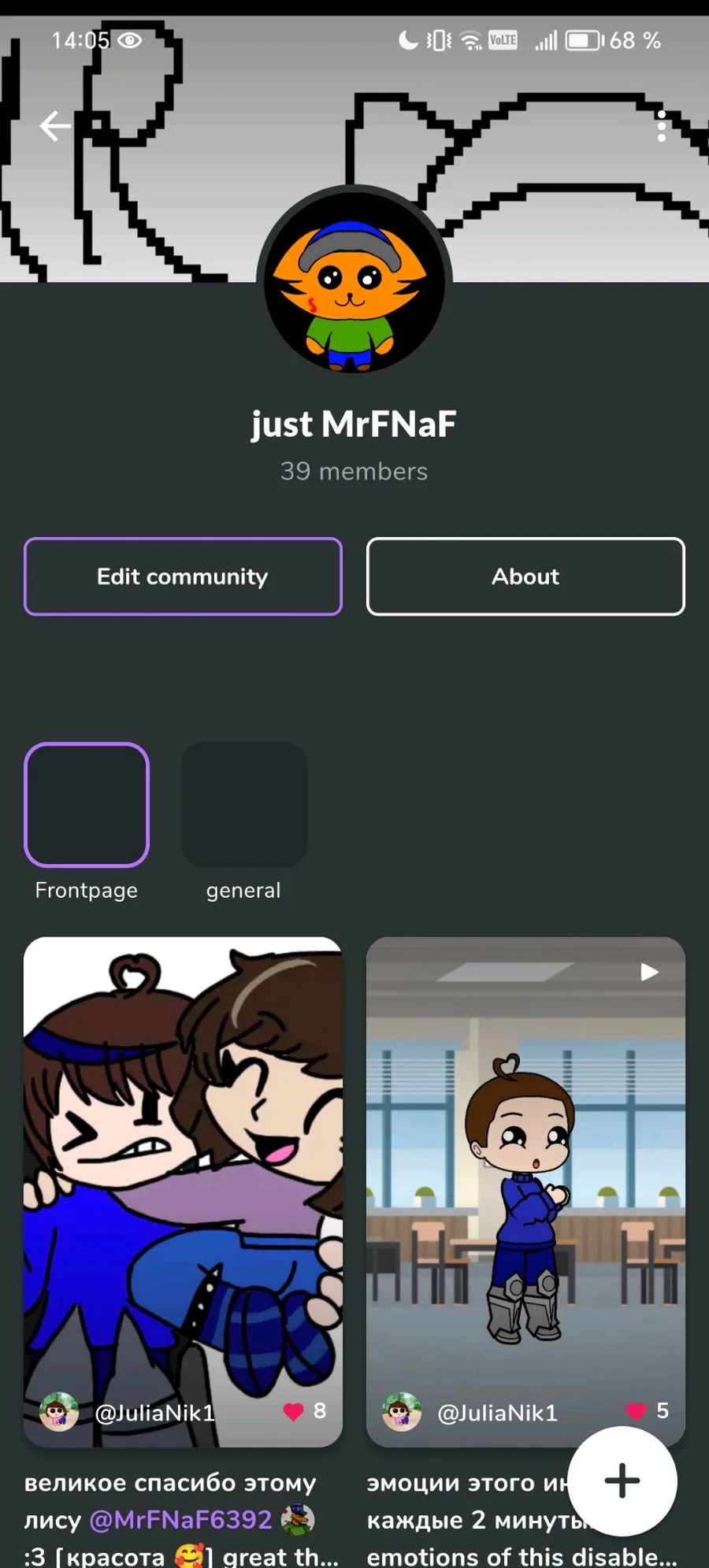Go back using the top-left arrow

[54, 126]
